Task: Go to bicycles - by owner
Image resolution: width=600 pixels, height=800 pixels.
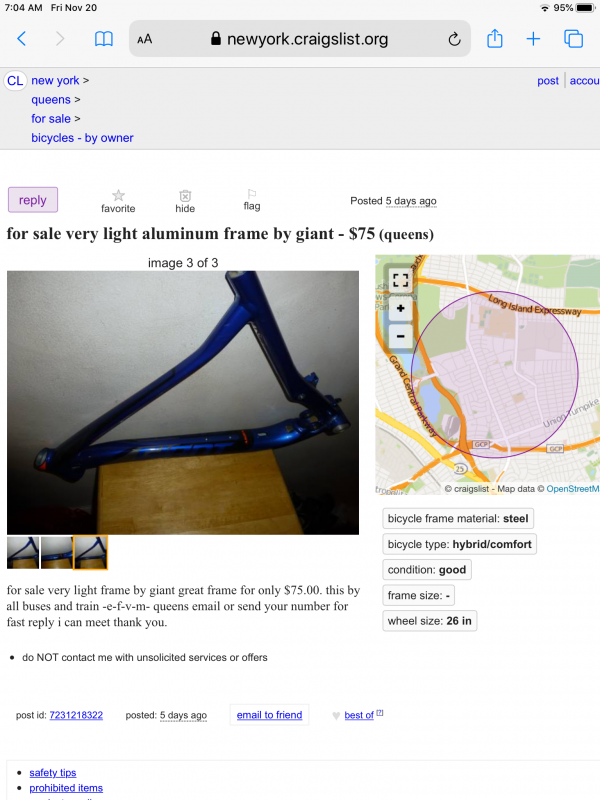Action: 82,138
